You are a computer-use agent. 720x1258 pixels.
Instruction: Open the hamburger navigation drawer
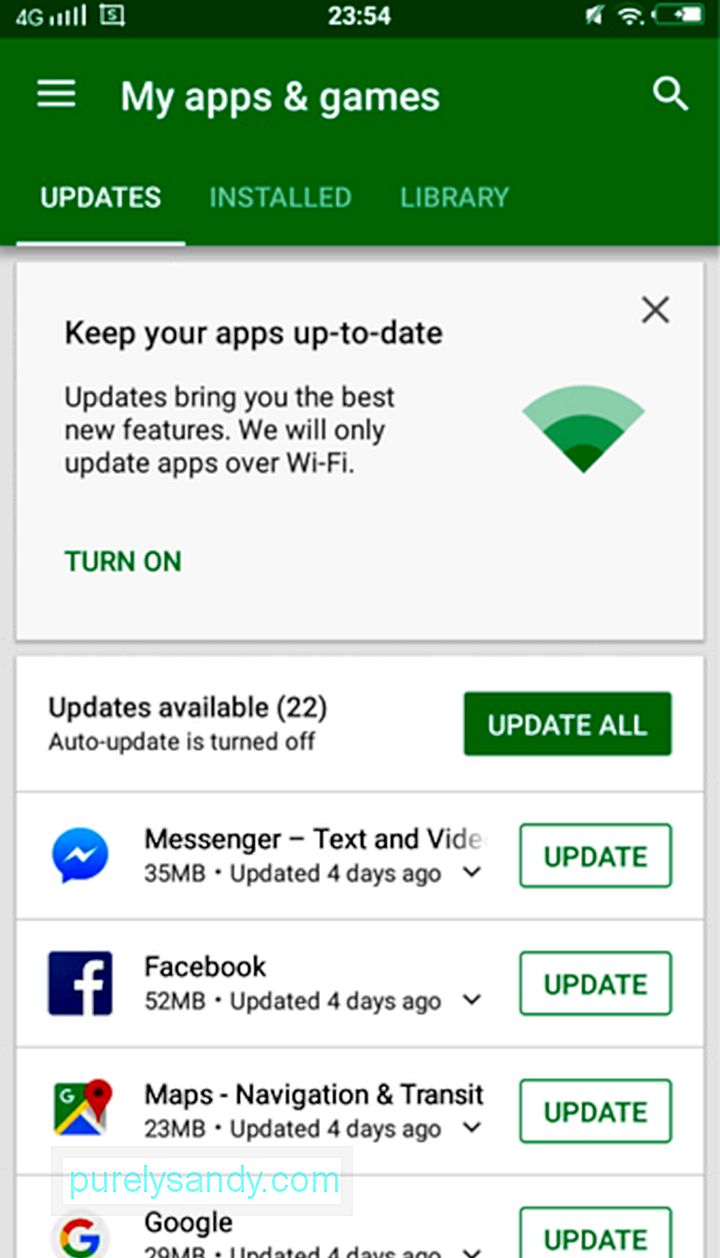[57, 95]
